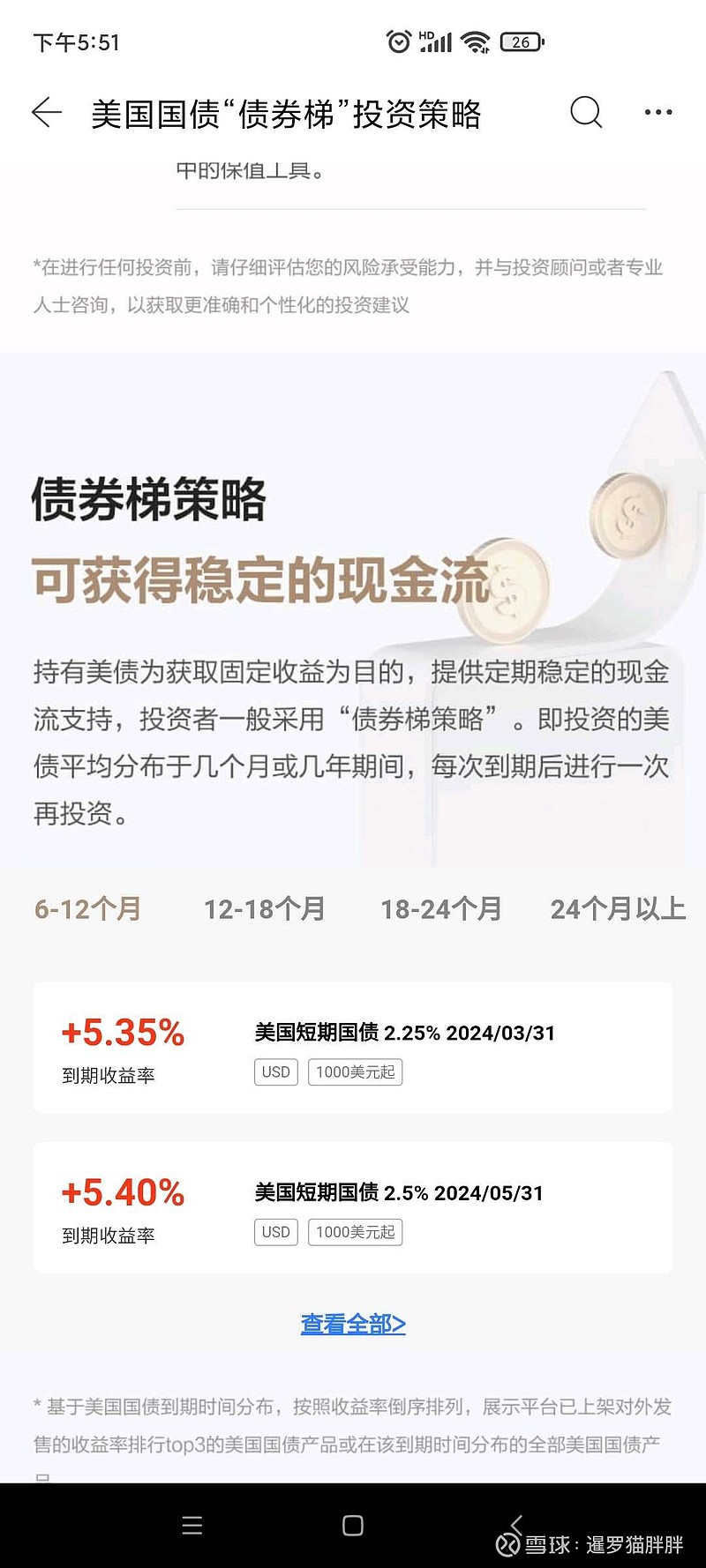Image resolution: width=706 pixels, height=1568 pixels.
Task: Tap the 1000美元起 minimum amount tag
Action: coord(355,1072)
